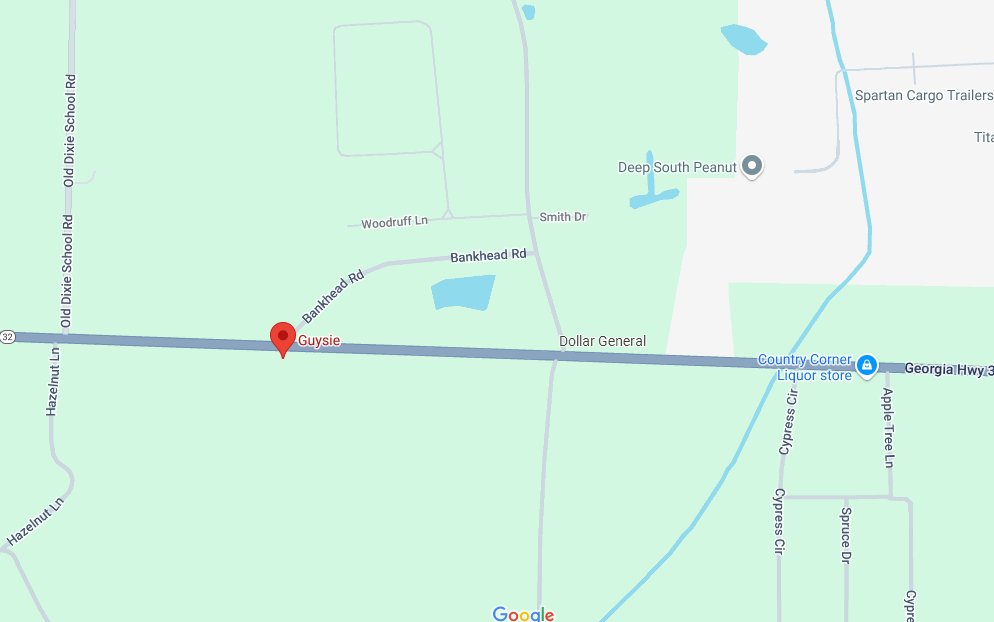This screenshot has width=994, height=622.
Task: Tap the red Guysie location pin
Action: coord(283,337)
